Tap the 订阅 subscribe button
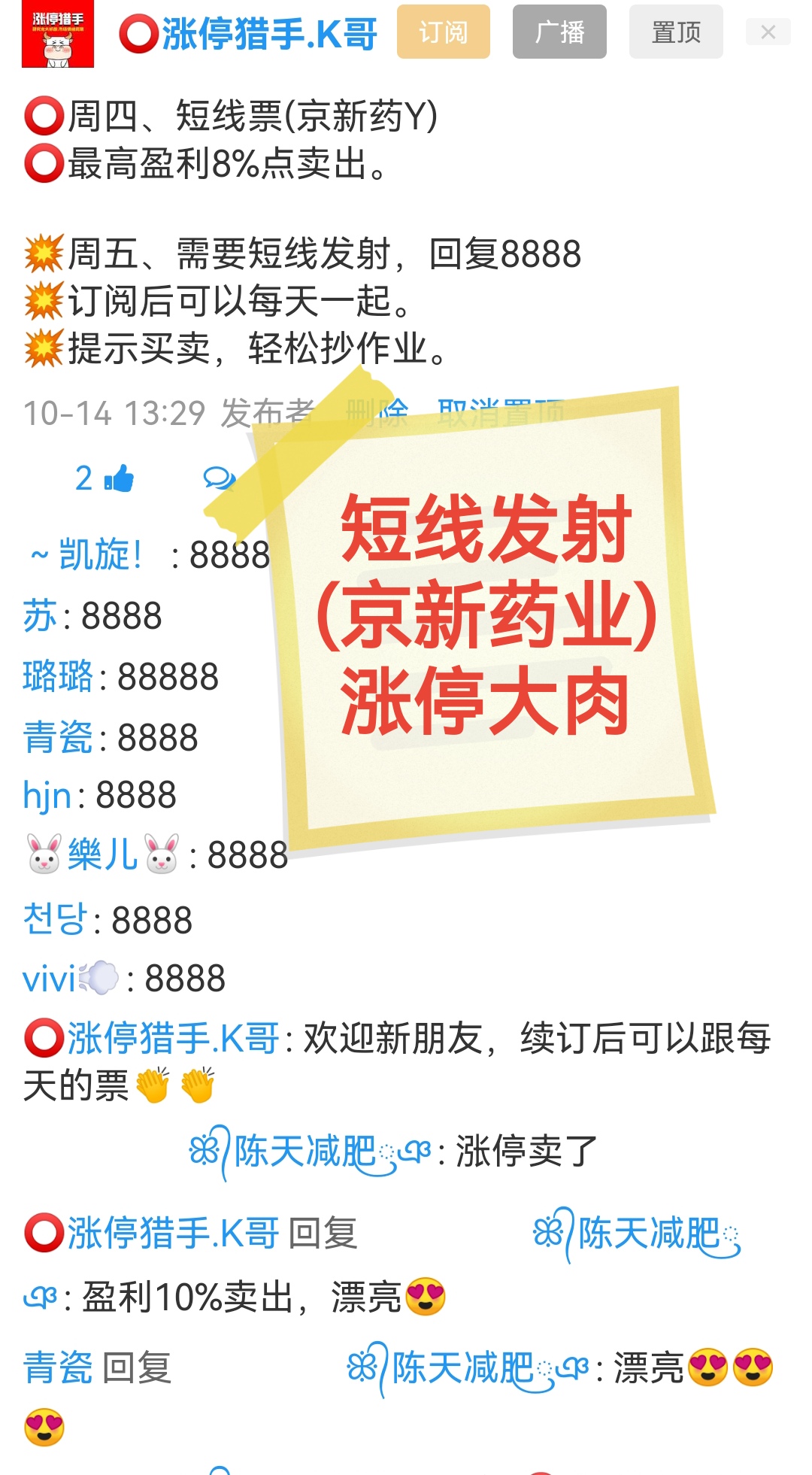Screen dimensions: 812x1475 (x=443, y=32)
